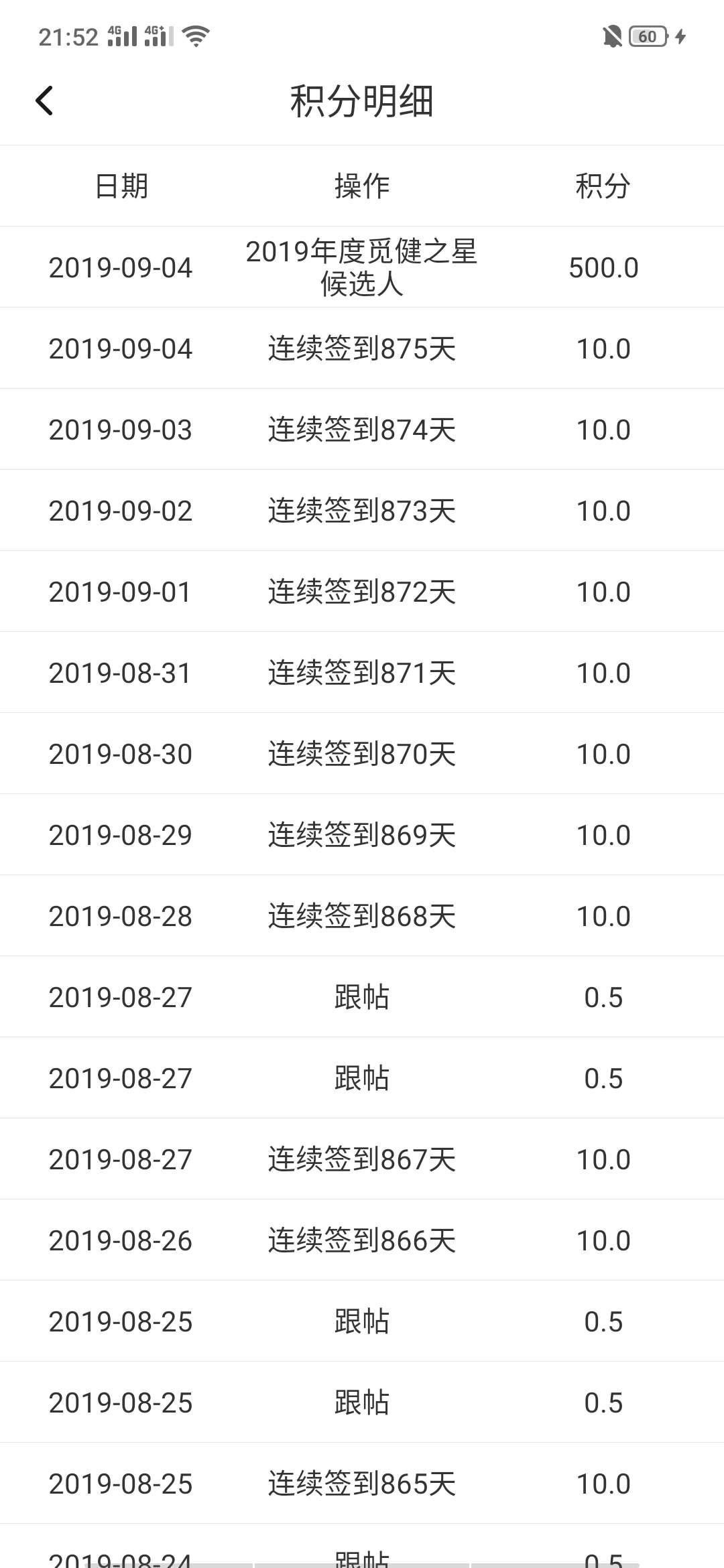This screenshot has width=724, height=1568.
Task: Tap the muted notification bell icon
Action: point(612,37)
